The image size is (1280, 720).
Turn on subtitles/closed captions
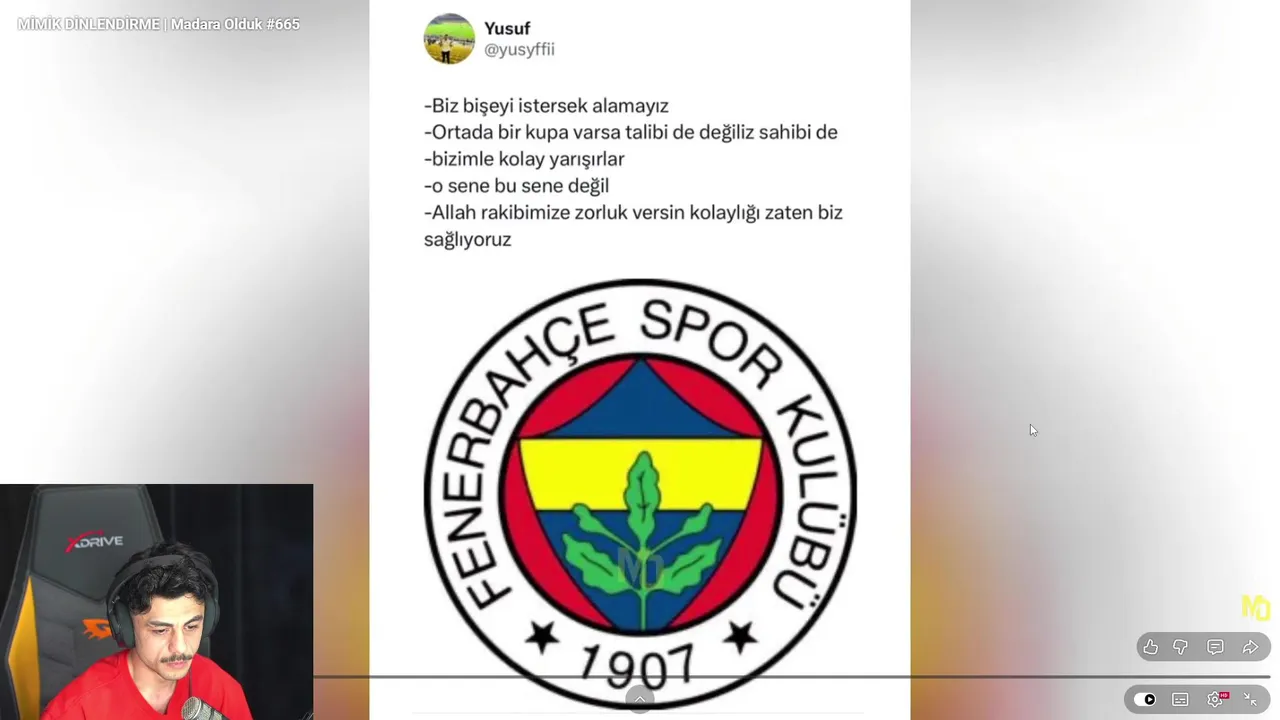[x=1180, y=699]
